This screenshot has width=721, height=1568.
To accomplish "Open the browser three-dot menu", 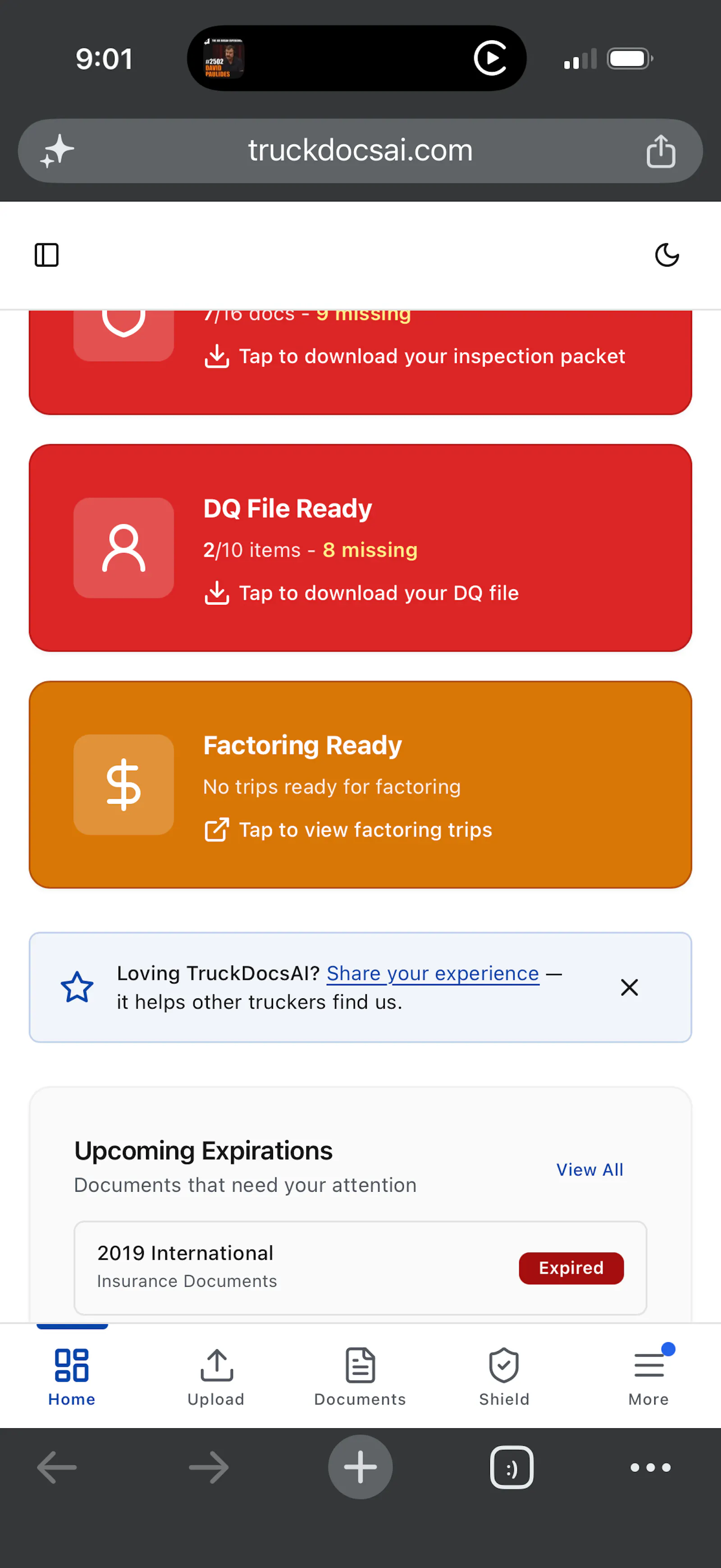I will [650, 1467].
